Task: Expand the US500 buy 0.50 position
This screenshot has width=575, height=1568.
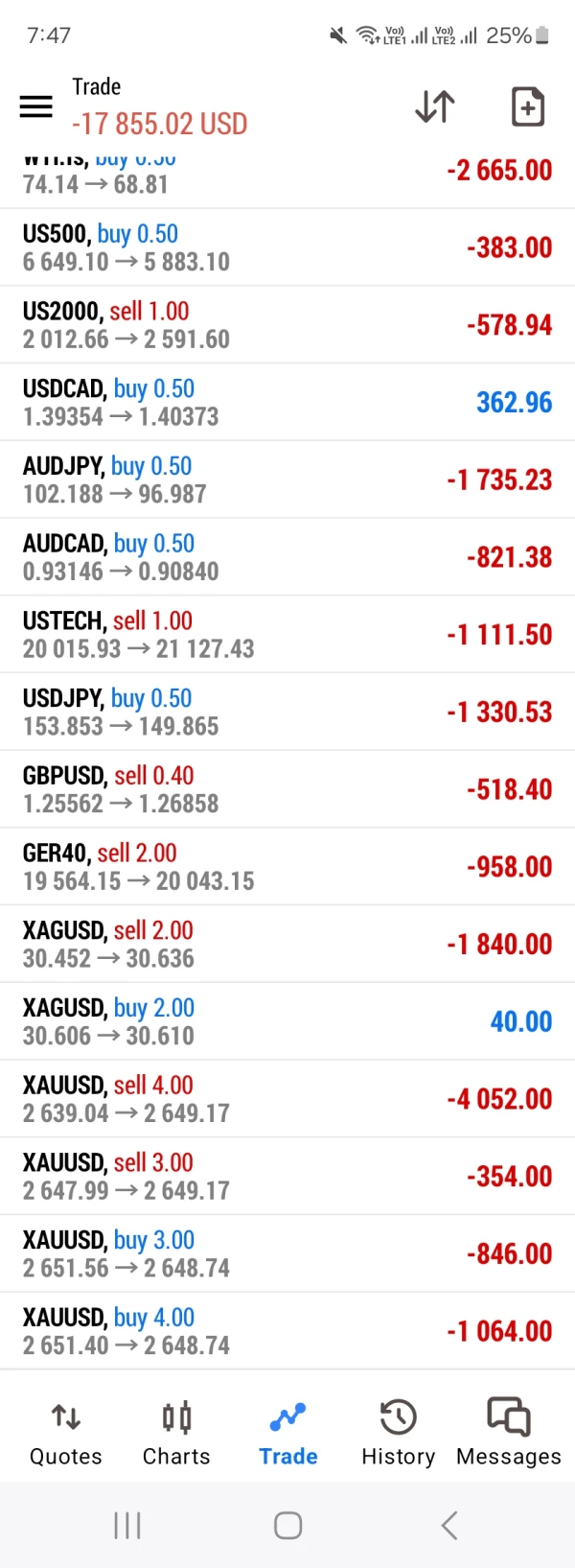Action: [287, 247]
